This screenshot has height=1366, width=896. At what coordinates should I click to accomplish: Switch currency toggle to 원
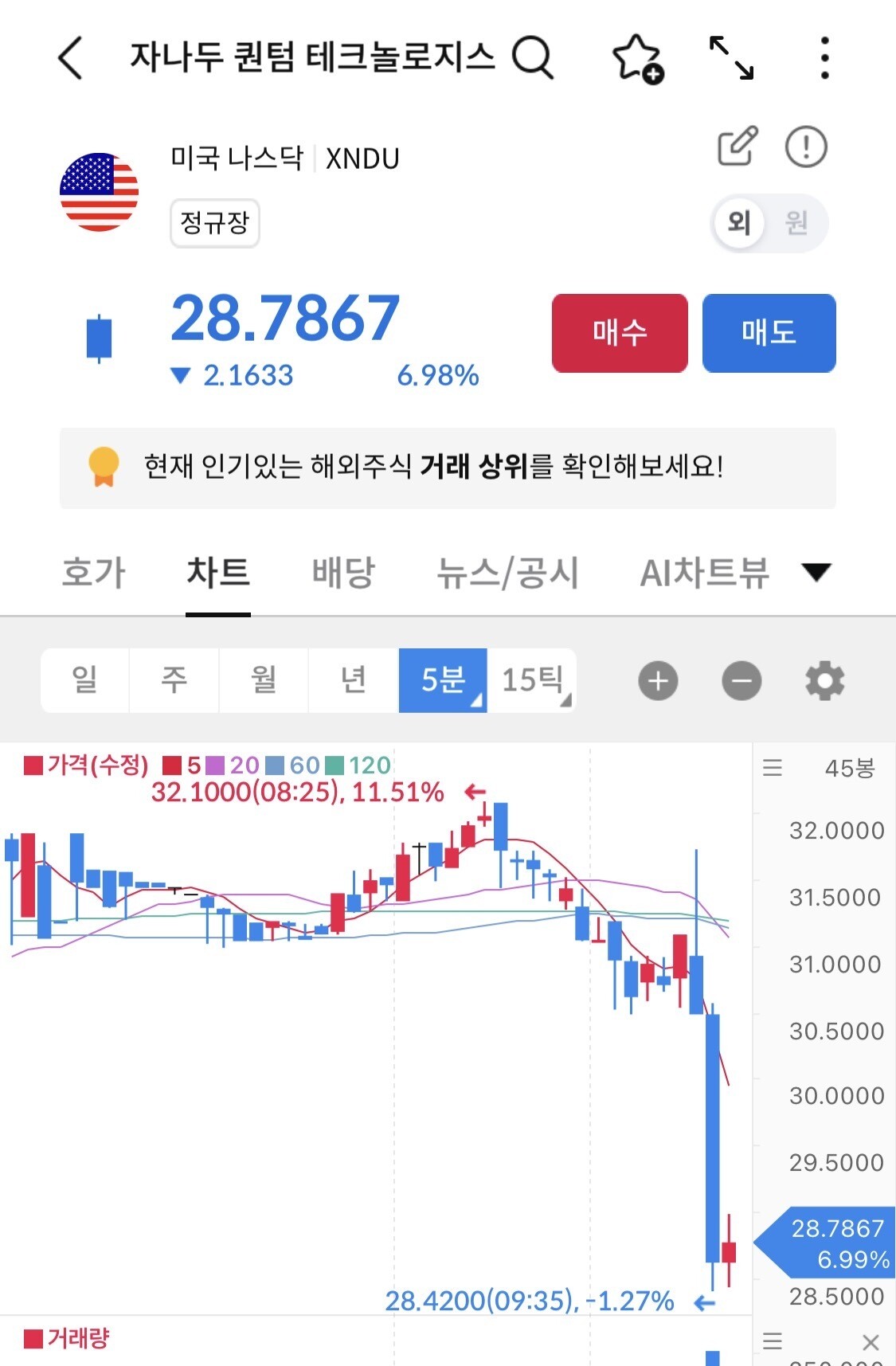point(797,222)
